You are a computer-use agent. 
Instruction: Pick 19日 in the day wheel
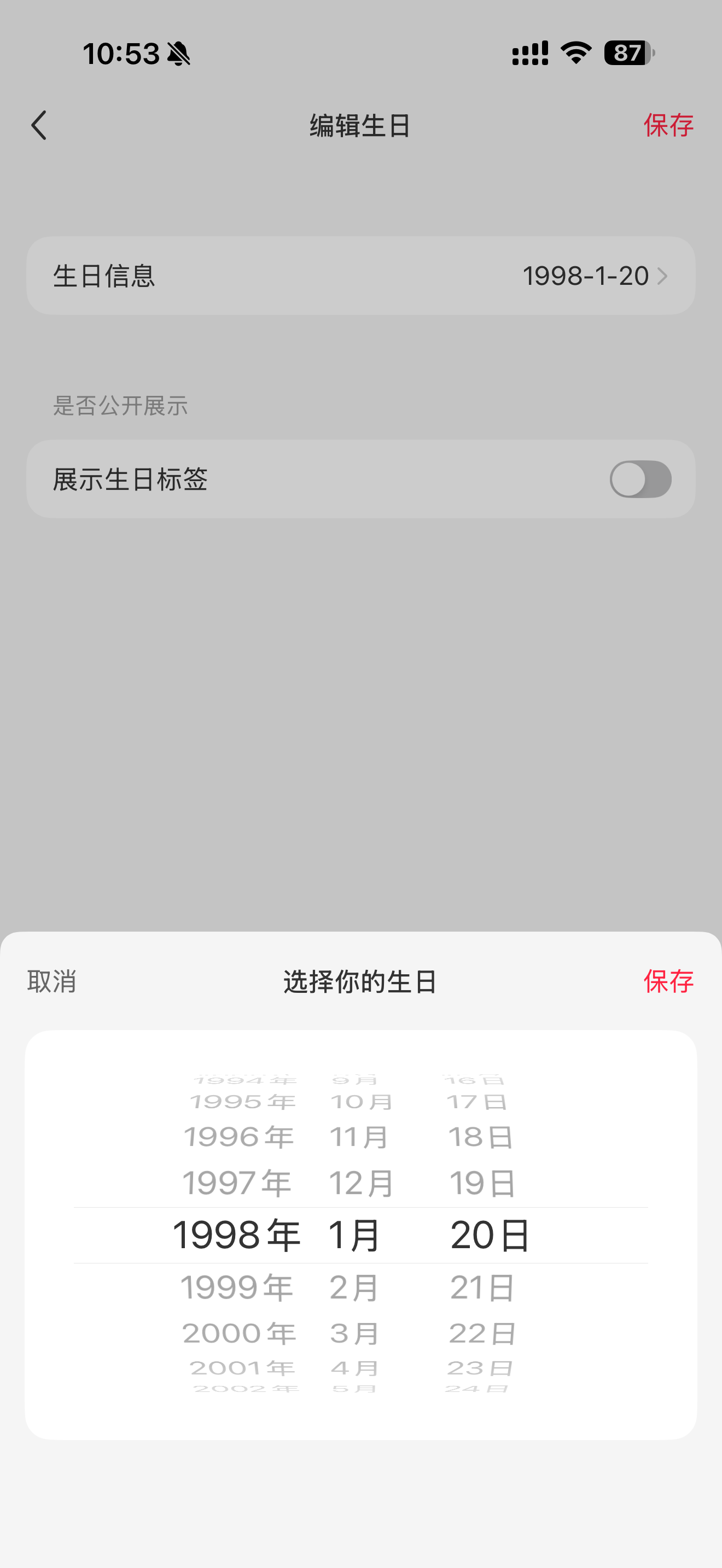482,1183
